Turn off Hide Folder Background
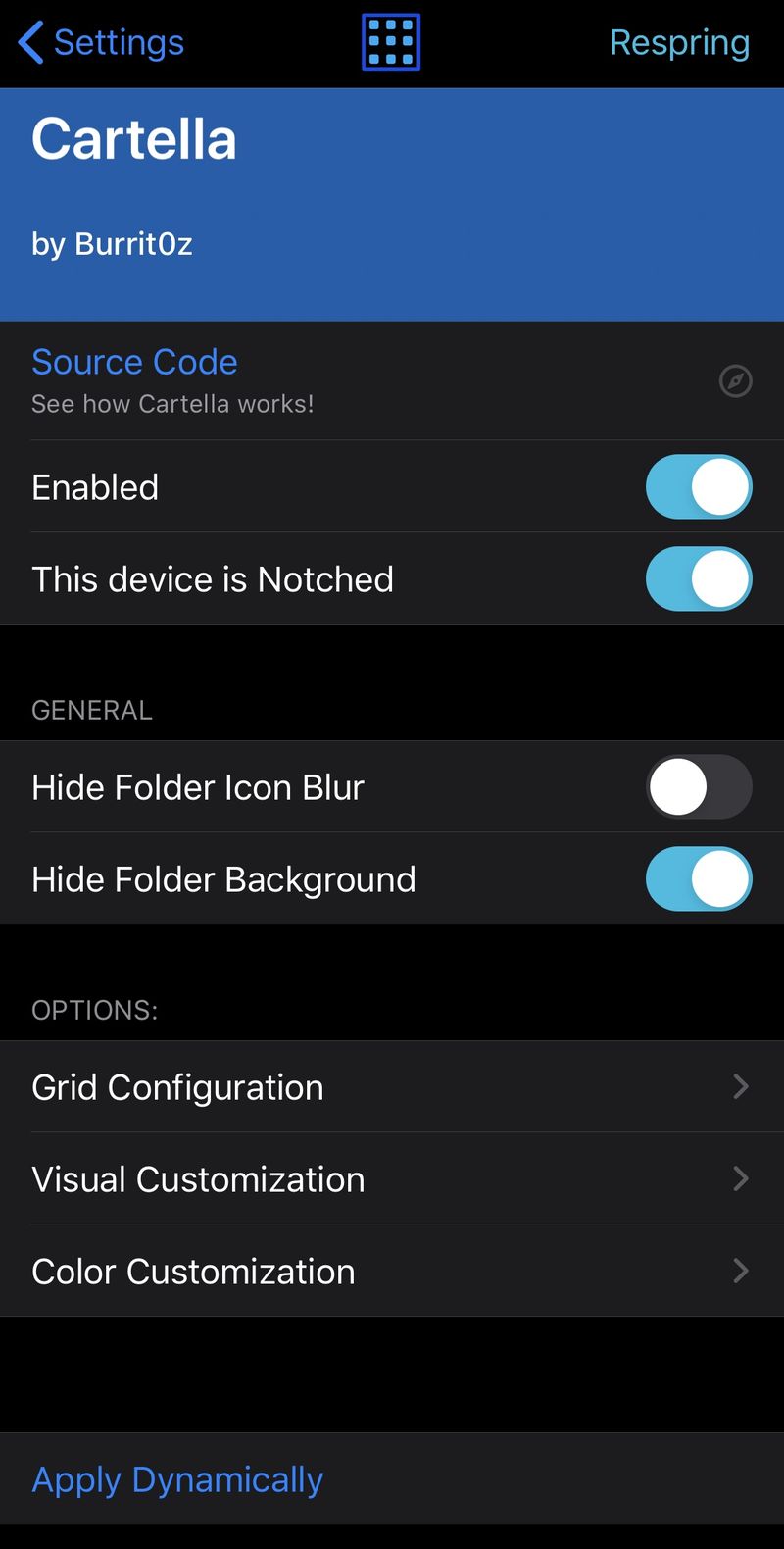This screenshot has height=1549, width=784. coord(699,878)
